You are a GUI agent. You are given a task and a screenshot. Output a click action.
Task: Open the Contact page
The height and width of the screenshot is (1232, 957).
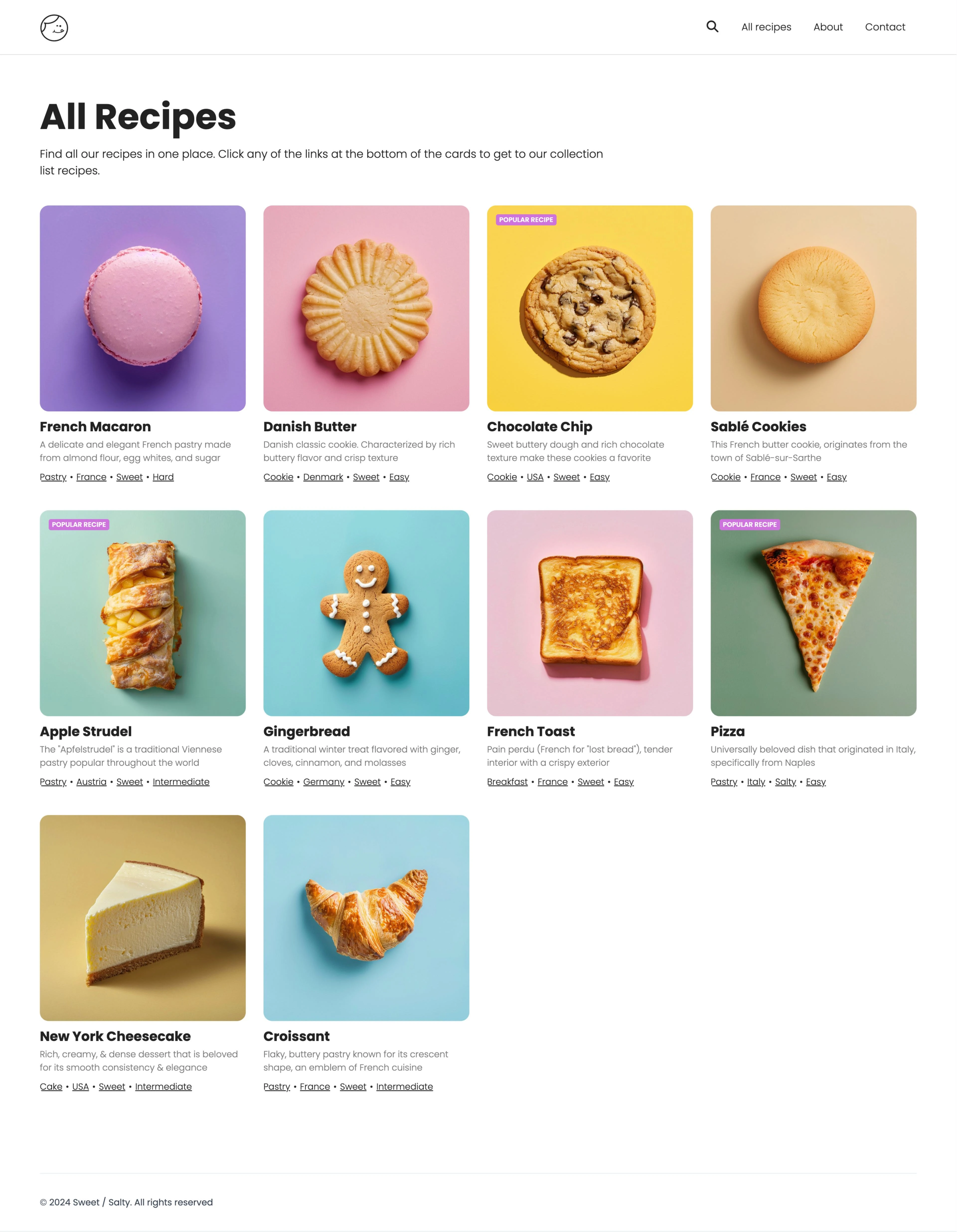pos(885,27)
